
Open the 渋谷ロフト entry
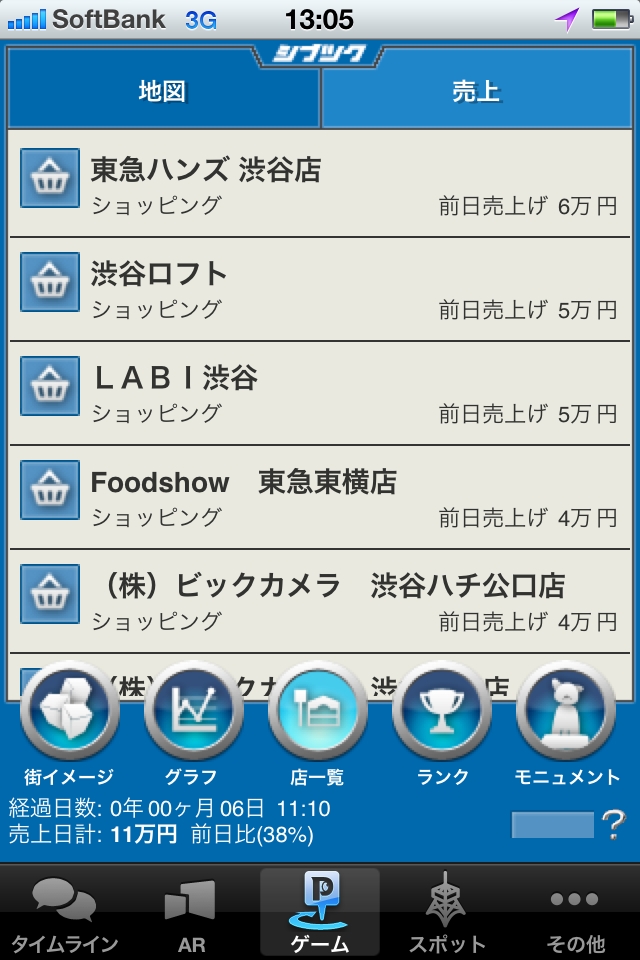[x=320, y=290]
